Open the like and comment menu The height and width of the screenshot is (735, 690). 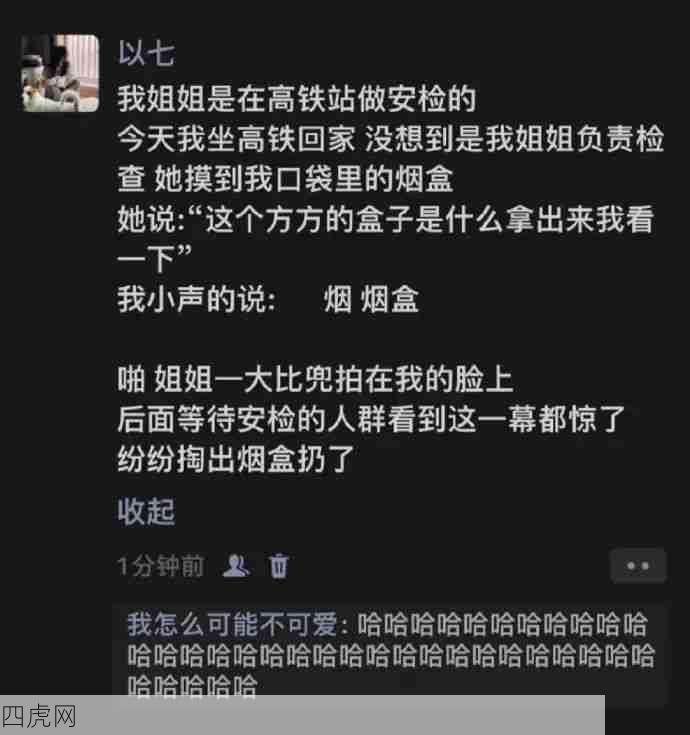638,566
